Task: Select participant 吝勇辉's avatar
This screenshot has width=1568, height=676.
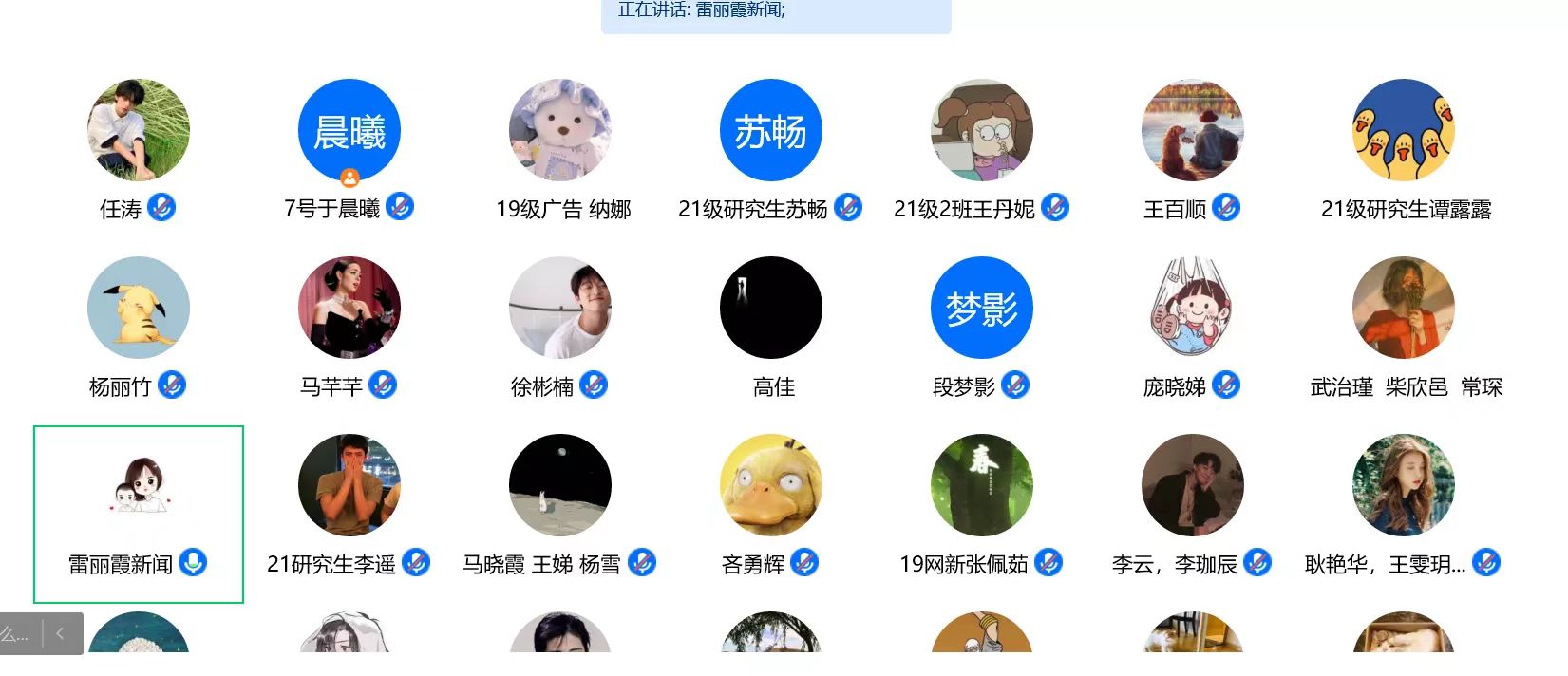Action: click(x=771, y=485)
